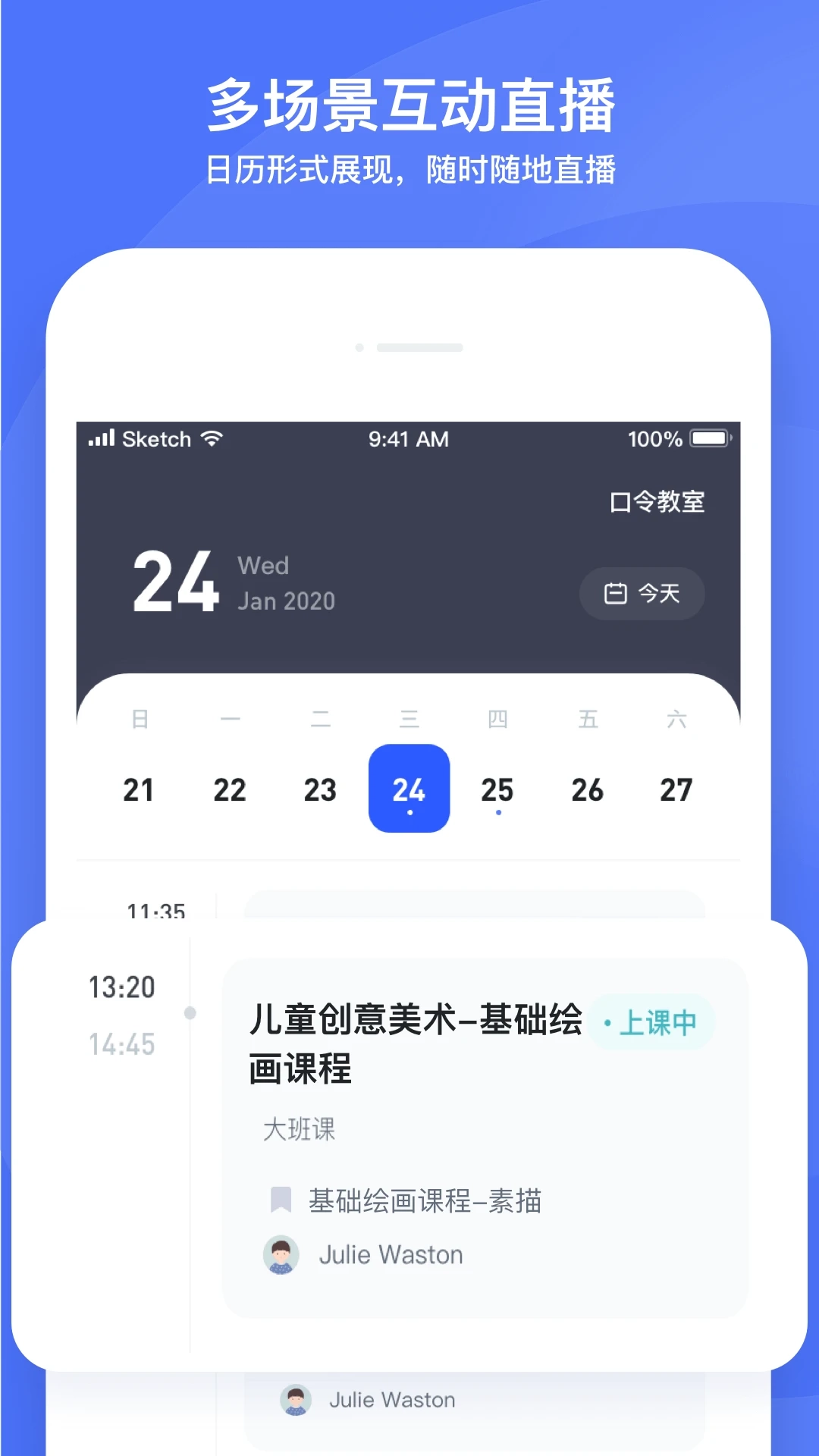Screen dimensions: 819x1456
Task: Tap the timeline dot beside 13:20
Action: 190,1013
